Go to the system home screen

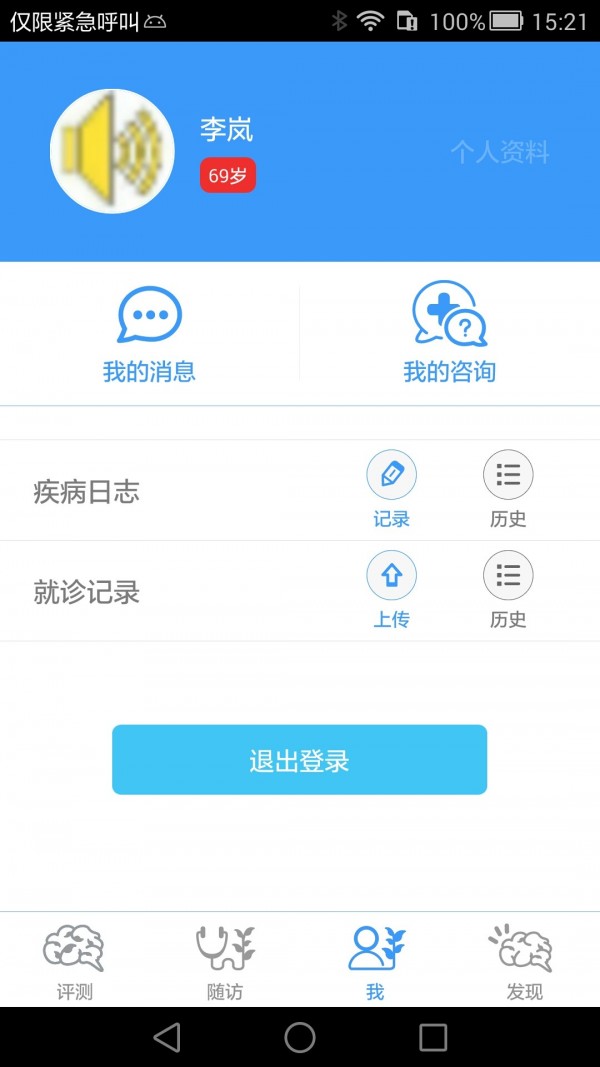300,1037
